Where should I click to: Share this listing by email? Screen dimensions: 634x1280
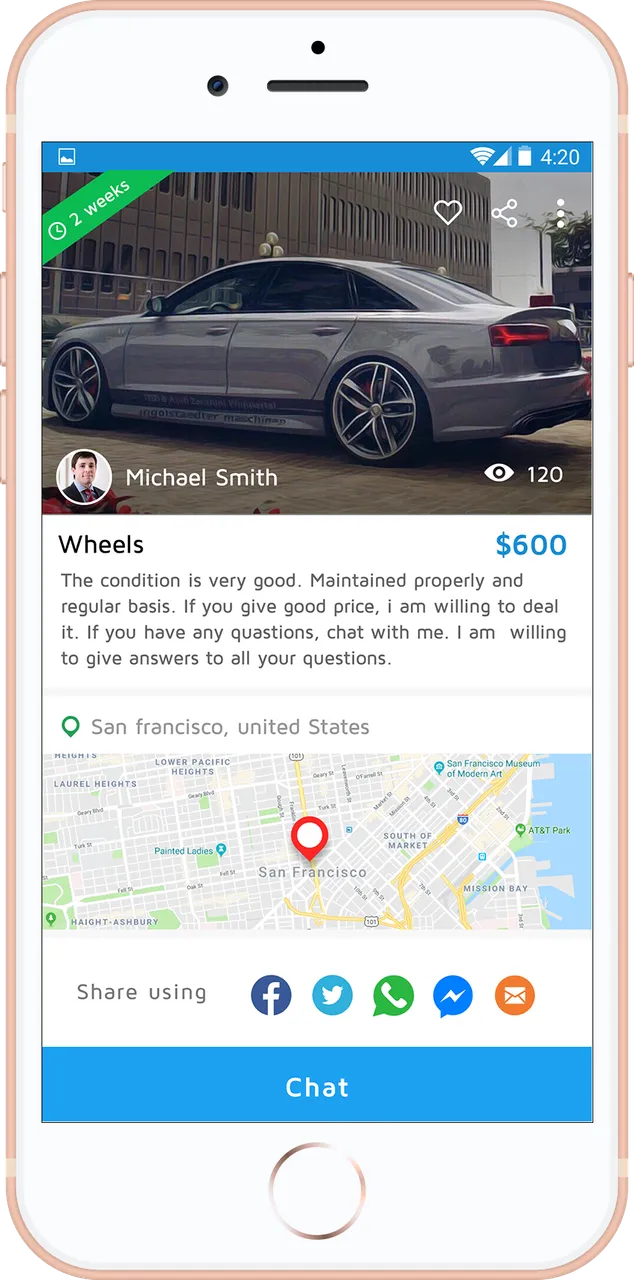click(x=514, y=996)
